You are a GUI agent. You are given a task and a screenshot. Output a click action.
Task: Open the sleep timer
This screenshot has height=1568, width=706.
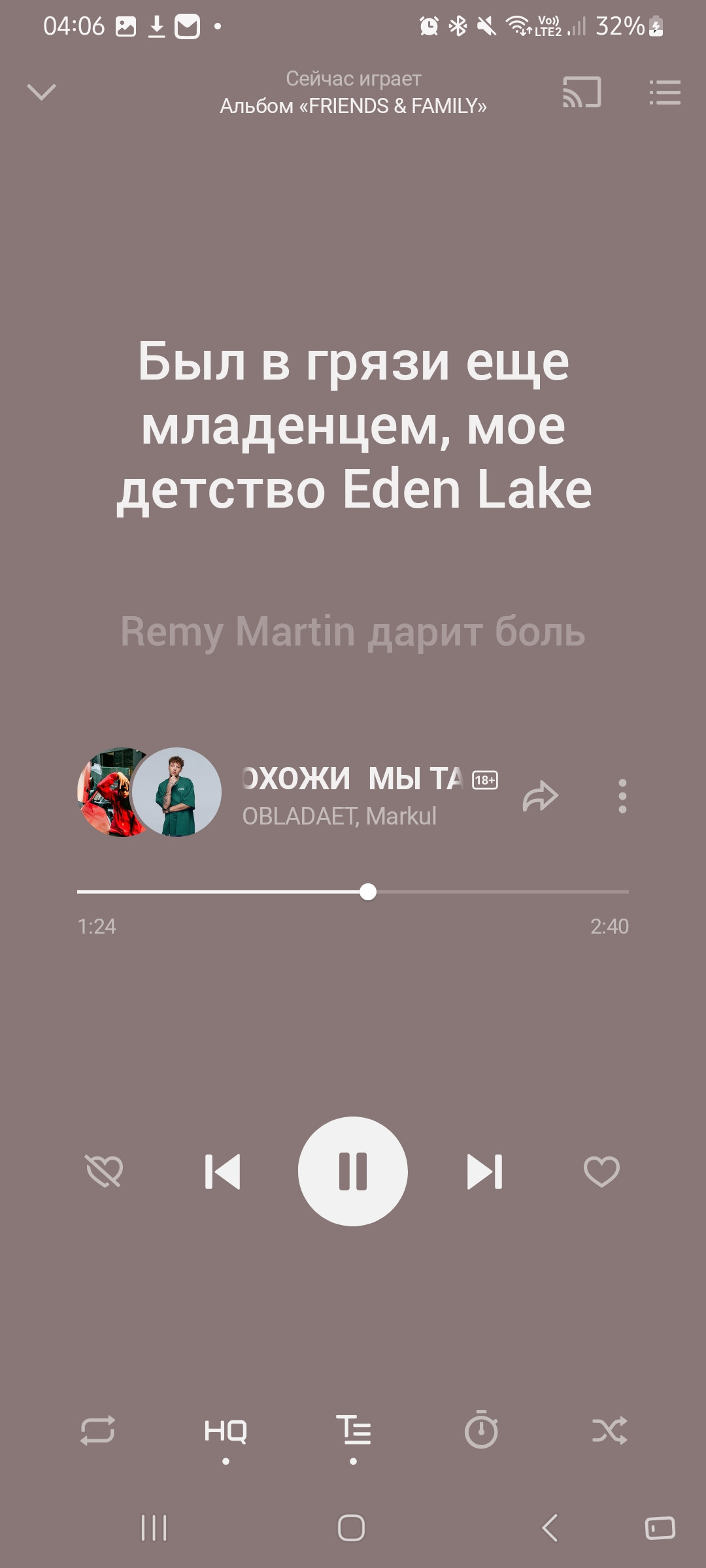[x=481, y=1430]
